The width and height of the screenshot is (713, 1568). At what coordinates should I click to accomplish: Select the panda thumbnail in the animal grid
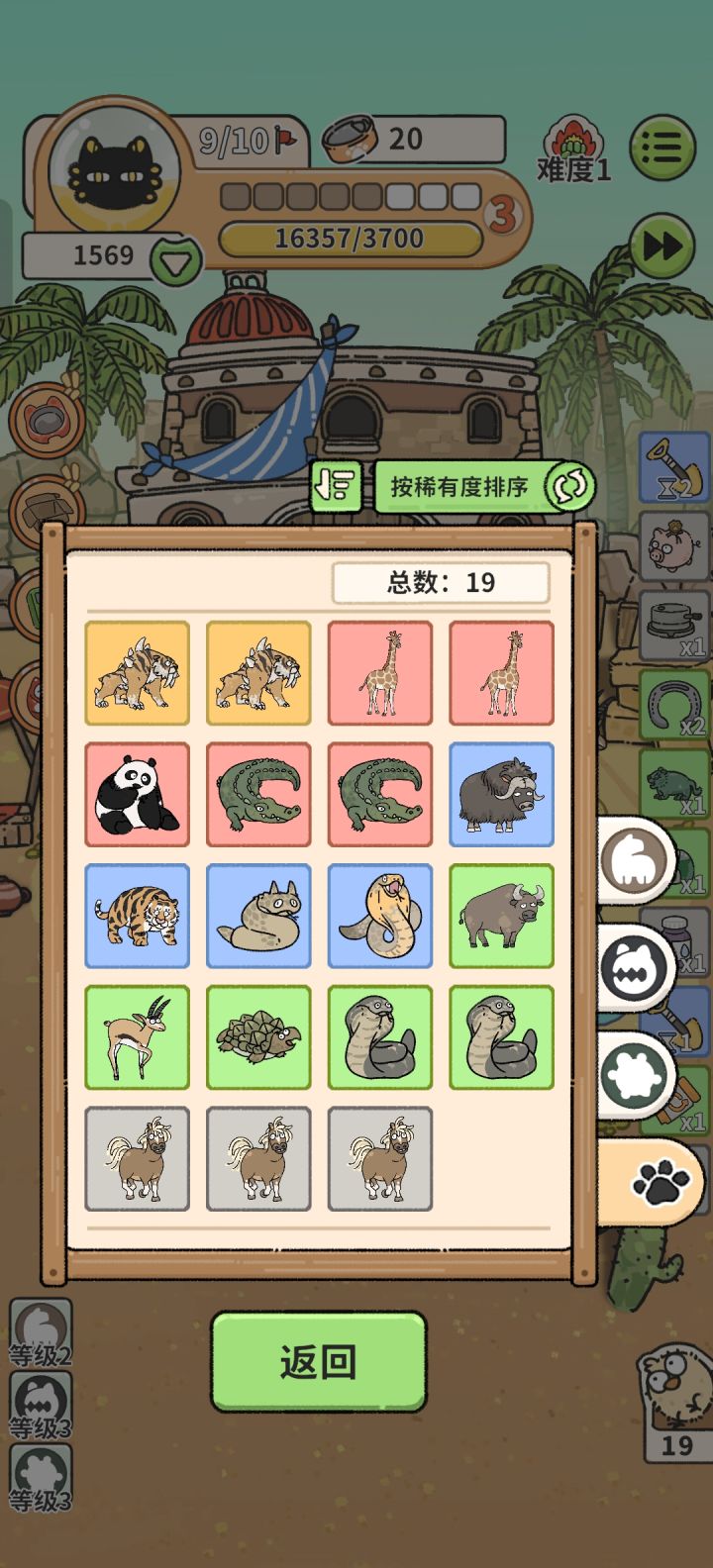pos(136,795)
